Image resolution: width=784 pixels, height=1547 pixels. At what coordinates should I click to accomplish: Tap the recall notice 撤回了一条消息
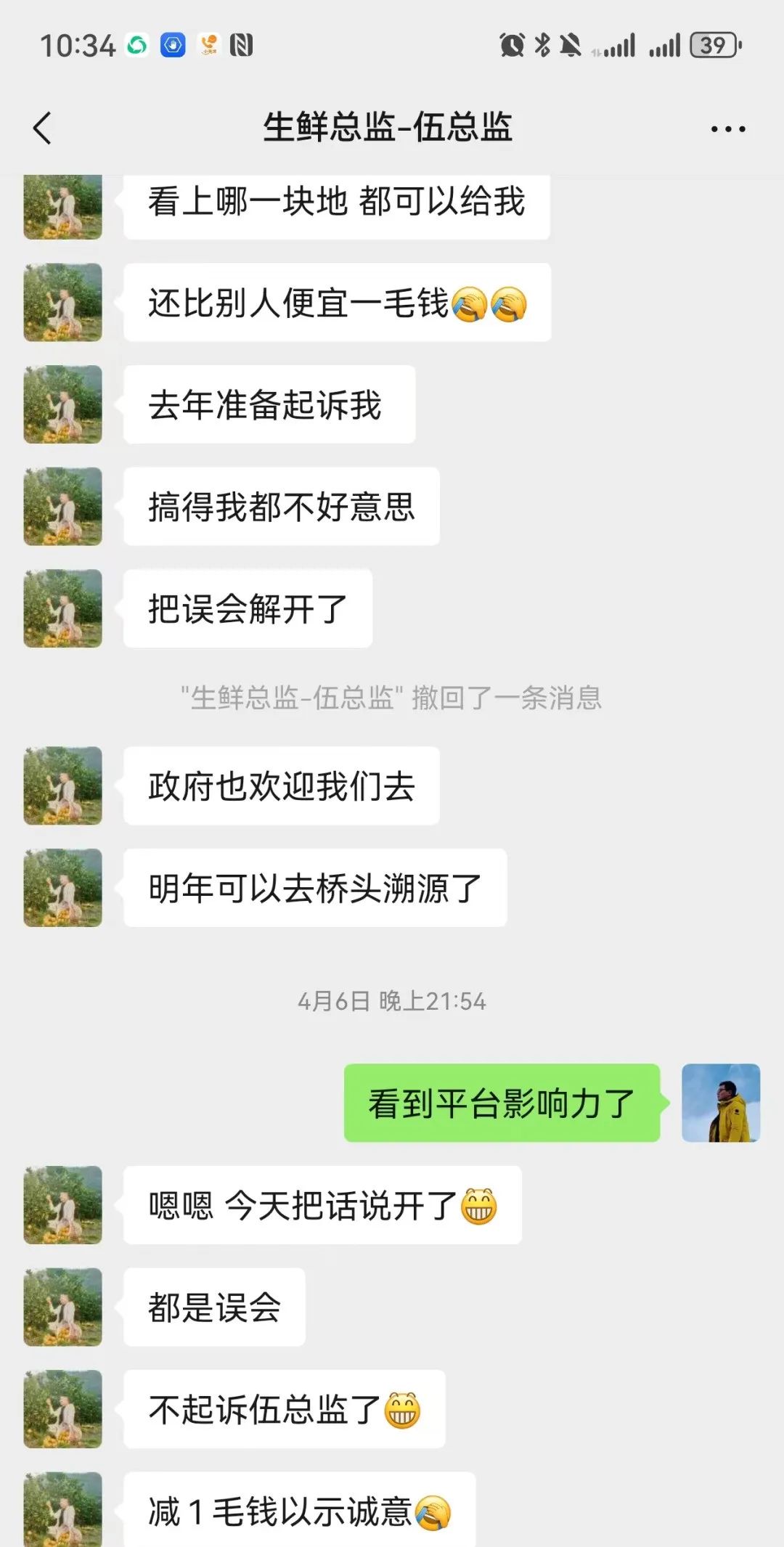coord(392,699)
